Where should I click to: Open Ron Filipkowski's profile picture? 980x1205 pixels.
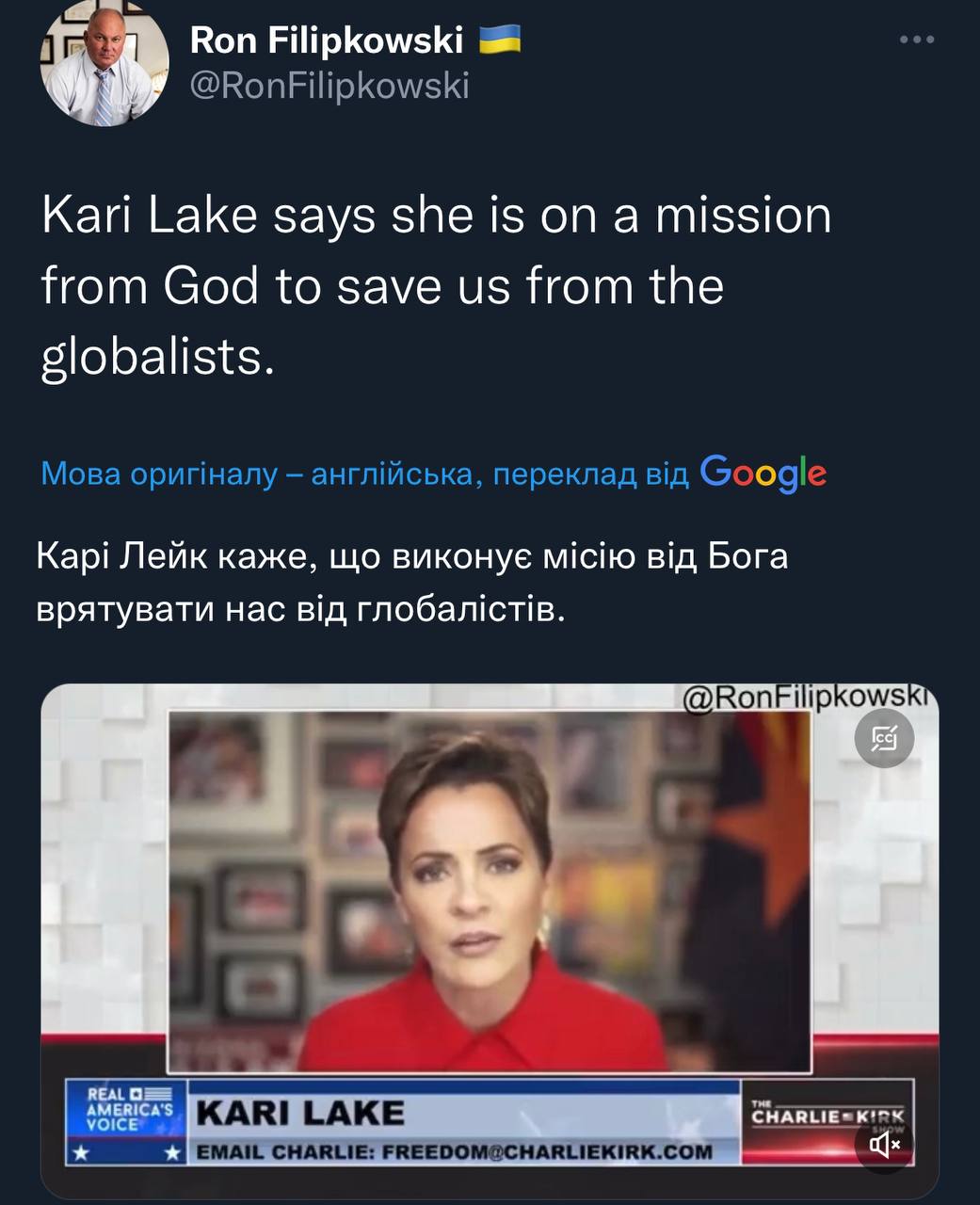click(x=104, y=64)
